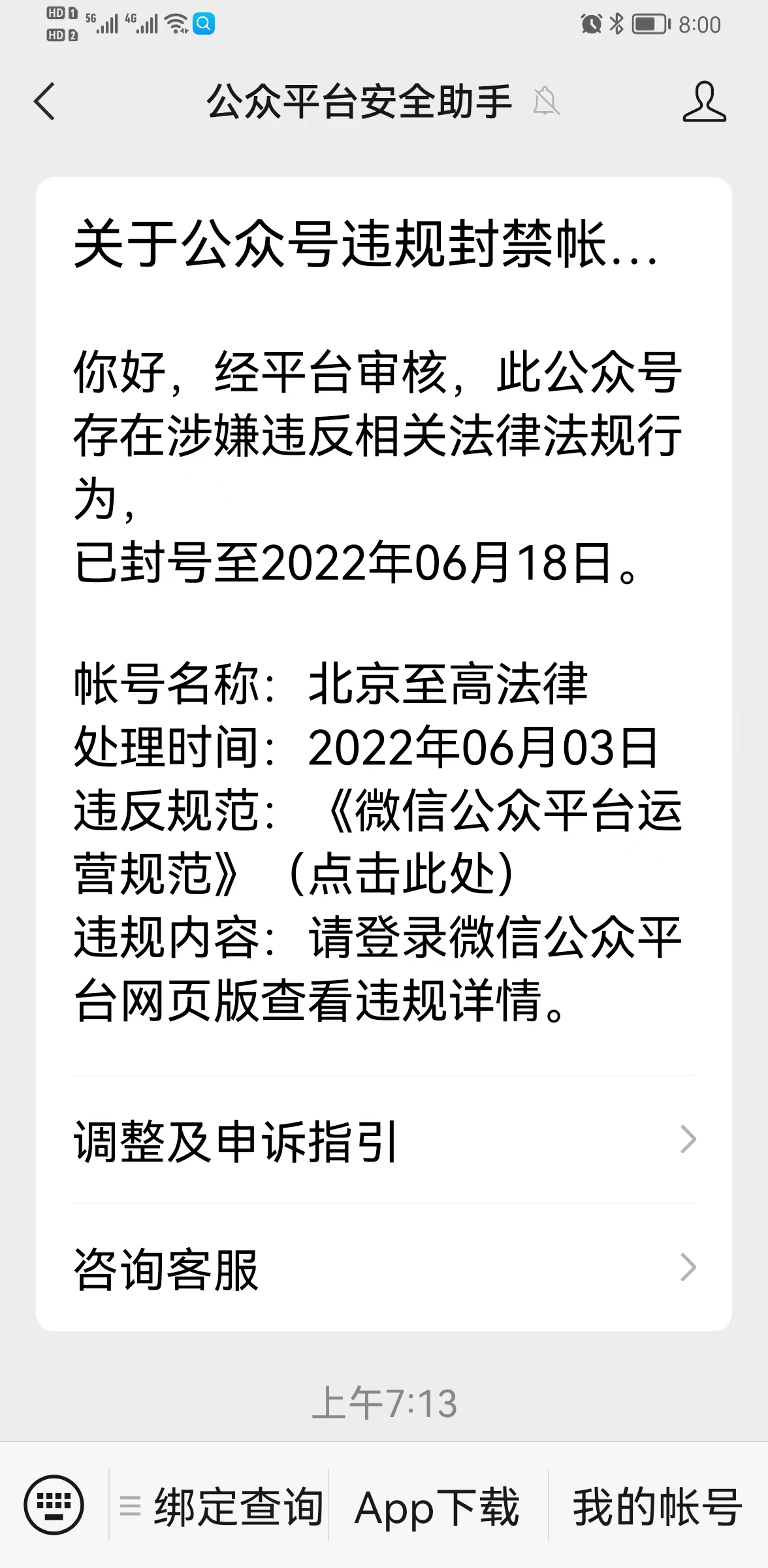Switch to keyboard input using the keyboard icon
This screenshot has height=1568, width=768.
54,1505
